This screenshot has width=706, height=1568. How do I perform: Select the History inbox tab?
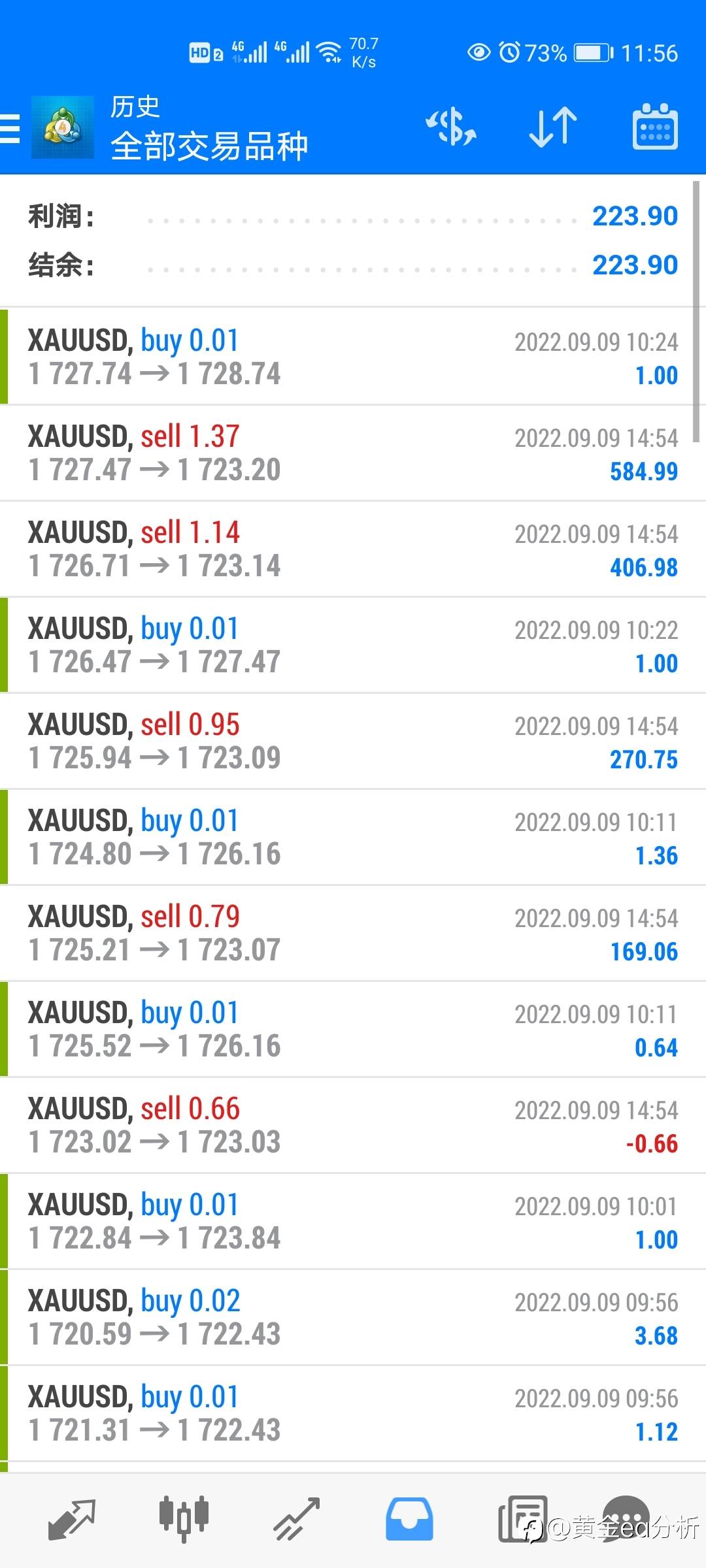pyautogui.click(x=409, y=1520)
